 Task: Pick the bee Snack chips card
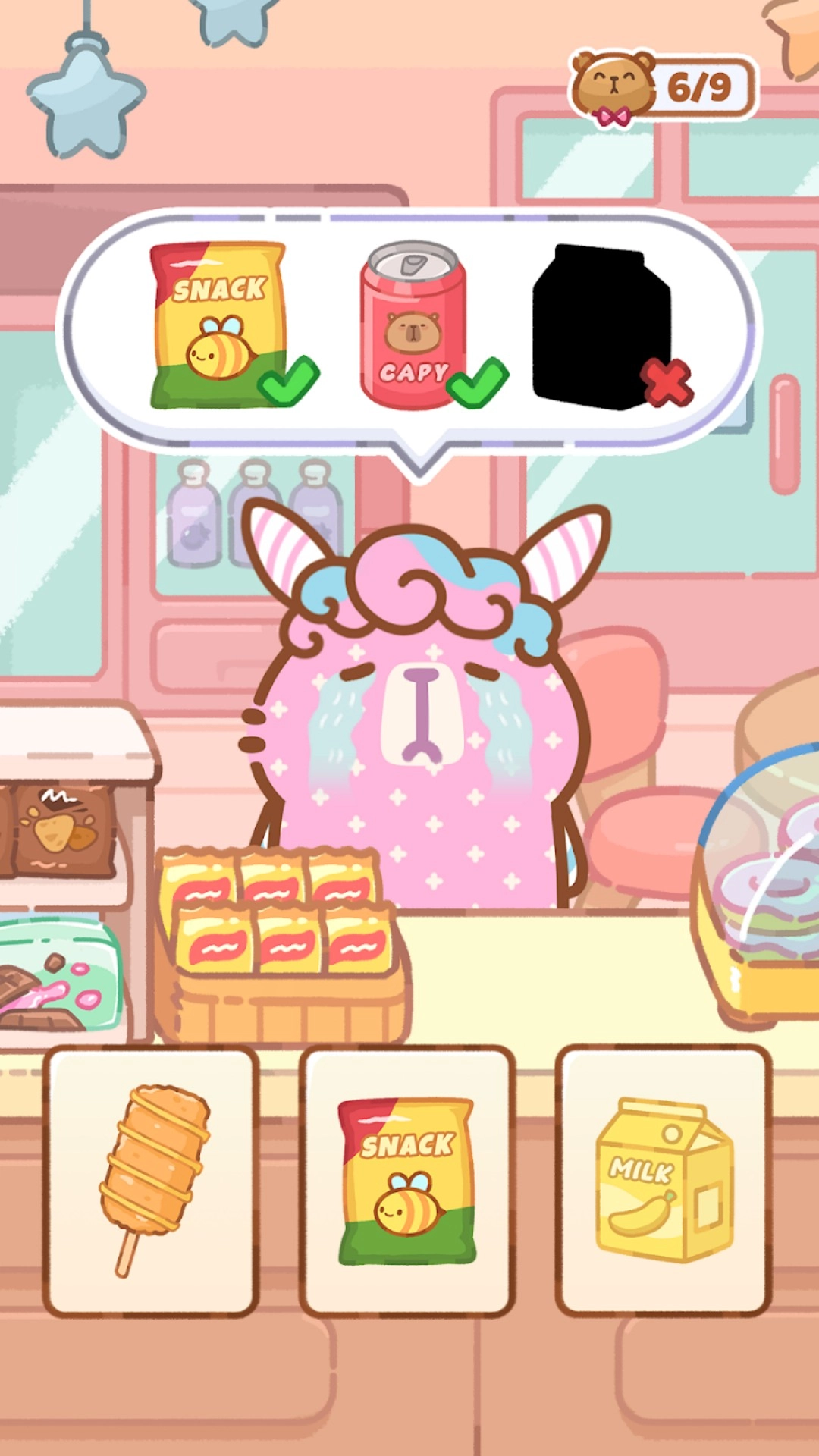click(x=407, y=1181)
